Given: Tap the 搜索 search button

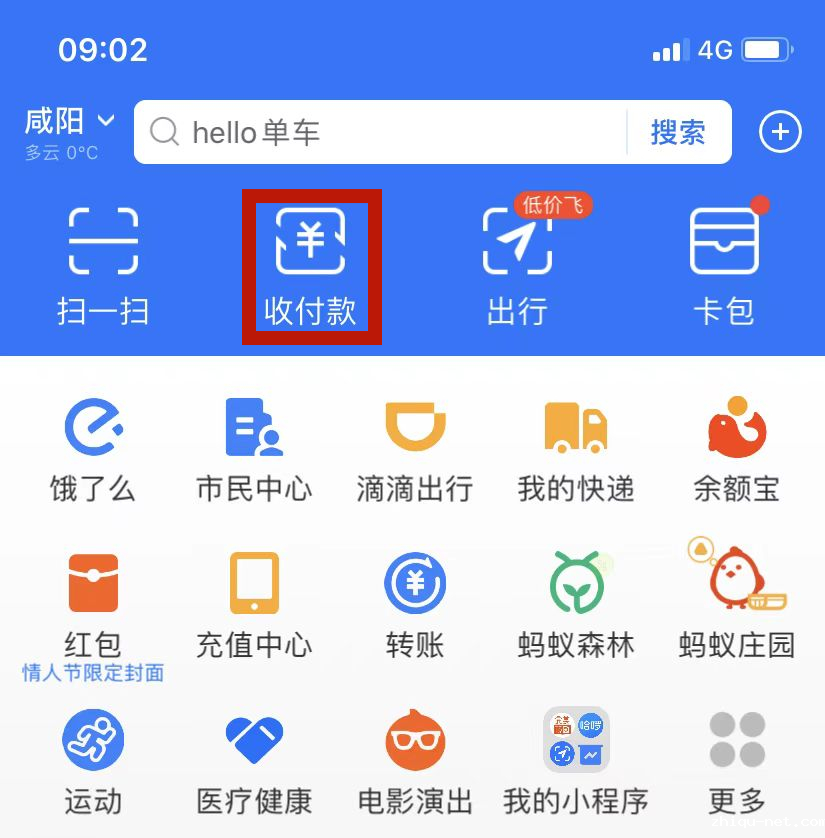Looking at the screenshot, I should [x=678, y=132].
